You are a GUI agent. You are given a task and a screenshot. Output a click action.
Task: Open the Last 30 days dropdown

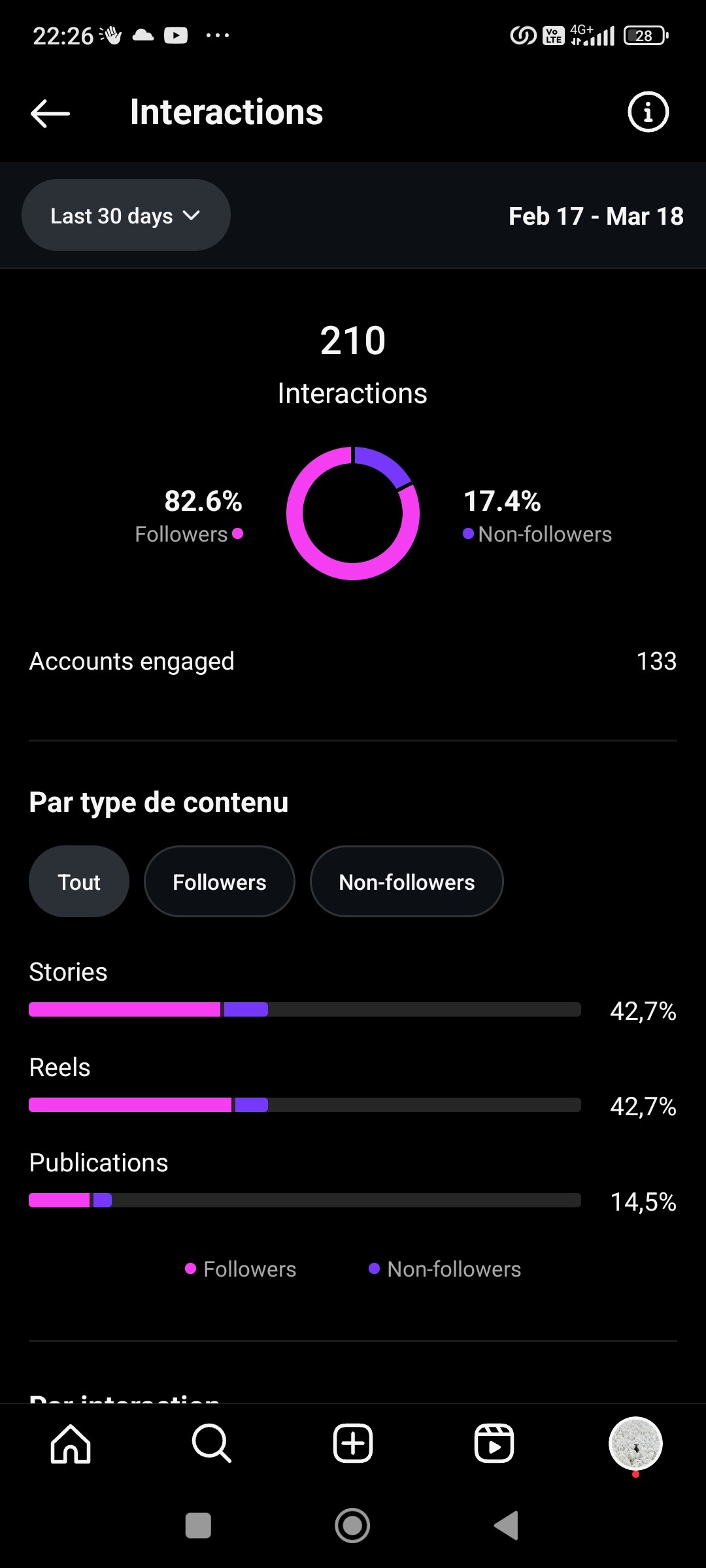[x=126, y=216]
